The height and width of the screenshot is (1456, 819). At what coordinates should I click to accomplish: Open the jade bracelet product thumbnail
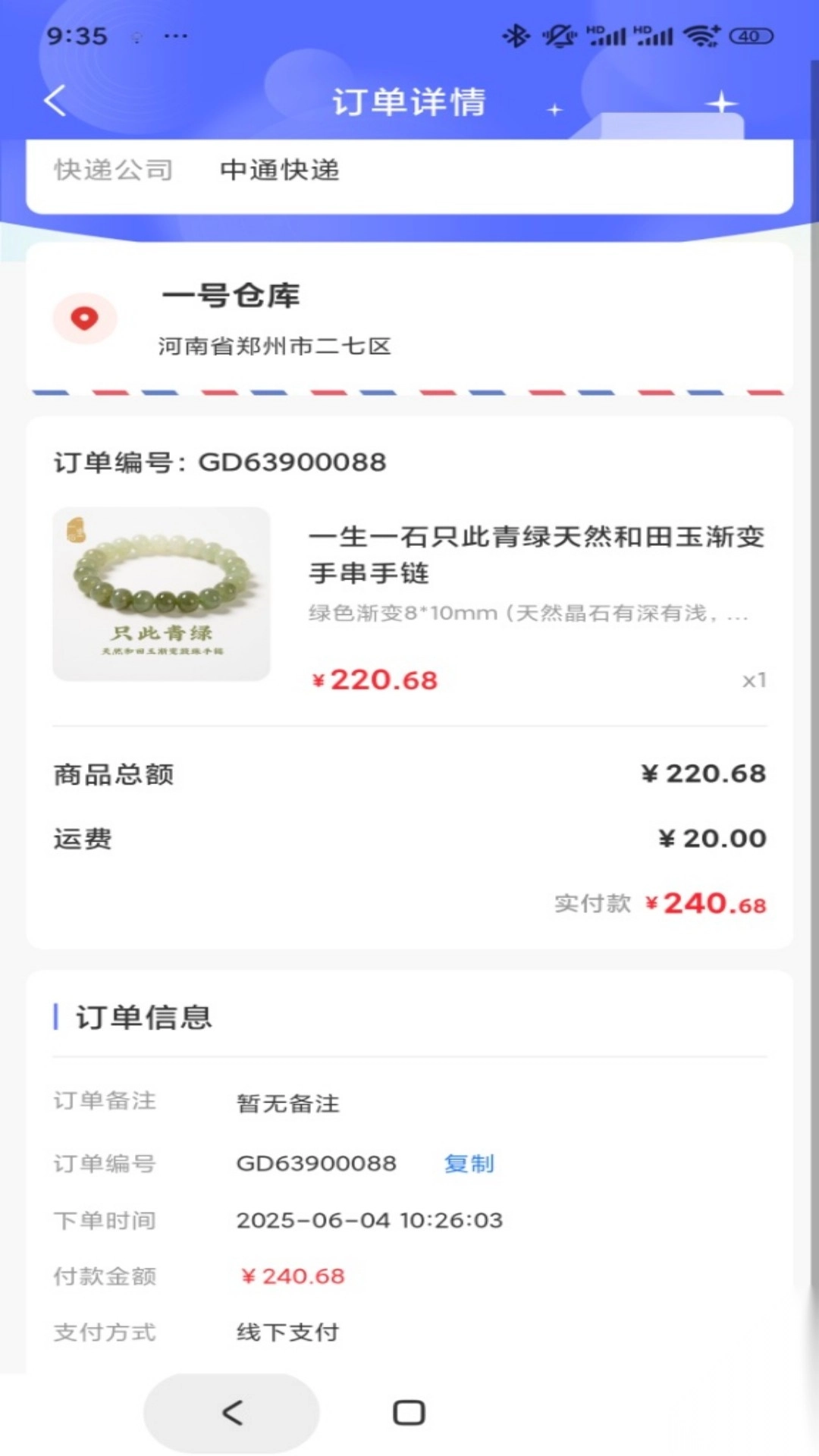tap(162, 595)
